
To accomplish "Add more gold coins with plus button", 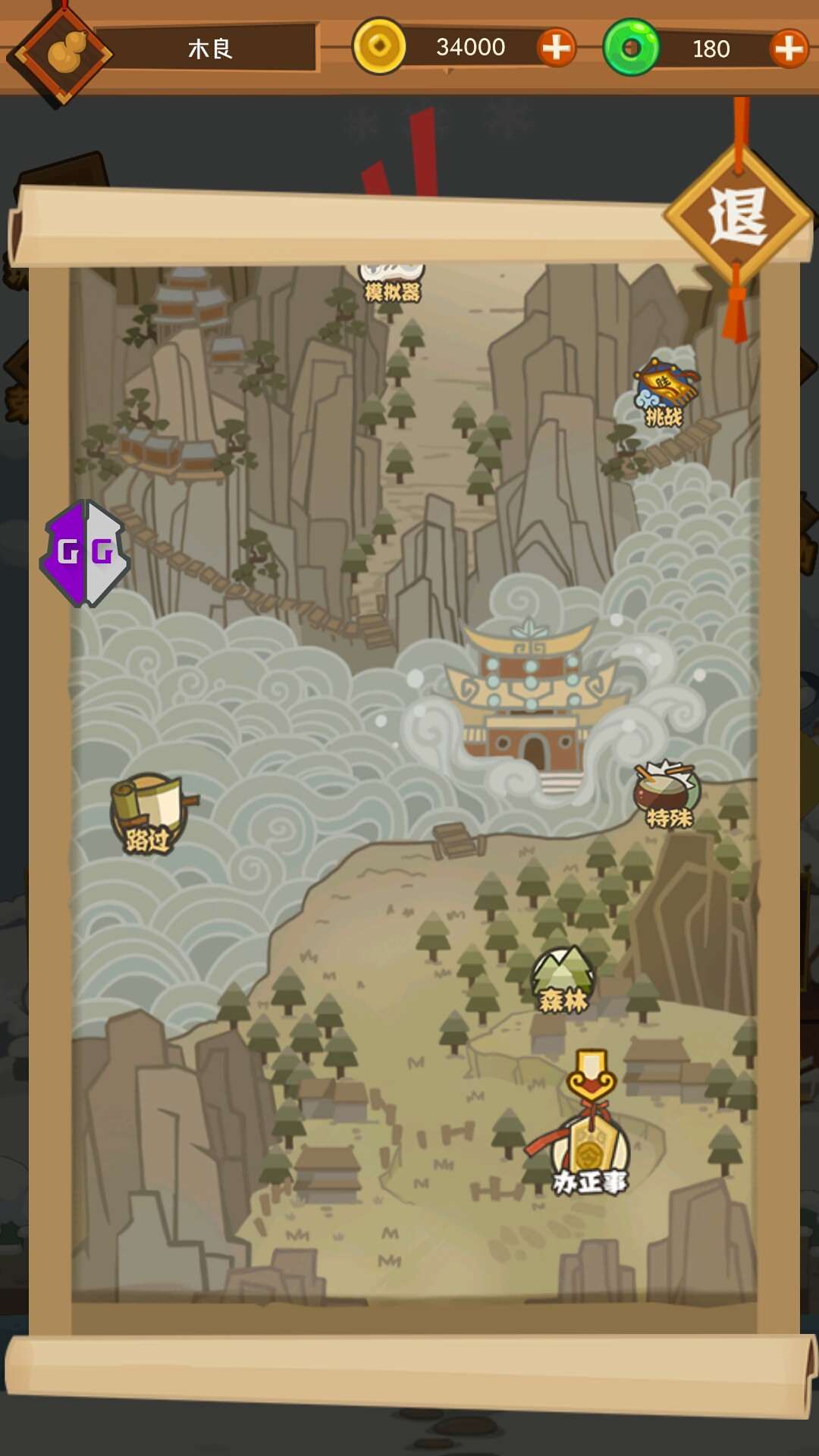I will coord(556,48).
